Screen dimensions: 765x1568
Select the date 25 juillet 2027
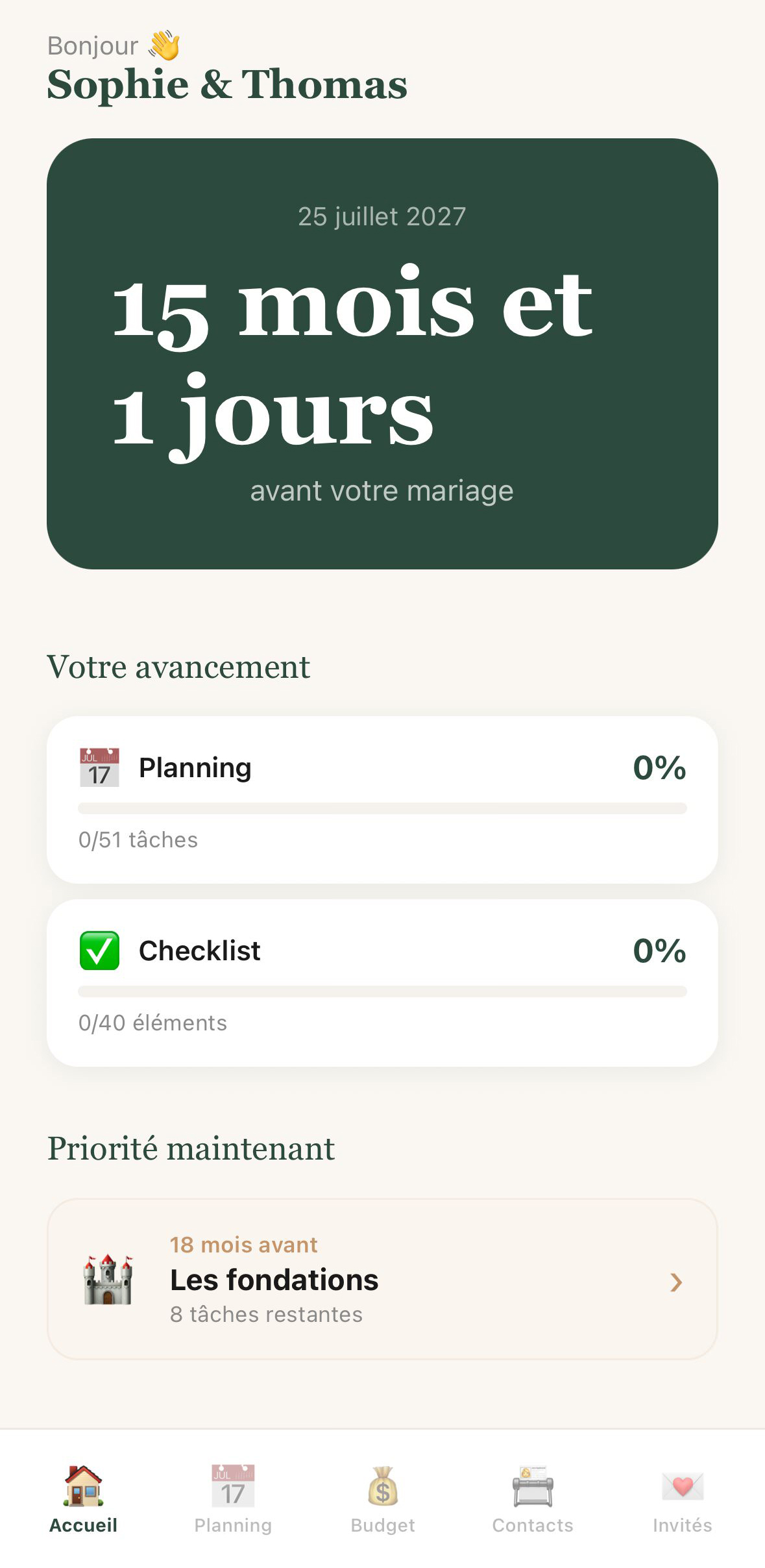382,216
